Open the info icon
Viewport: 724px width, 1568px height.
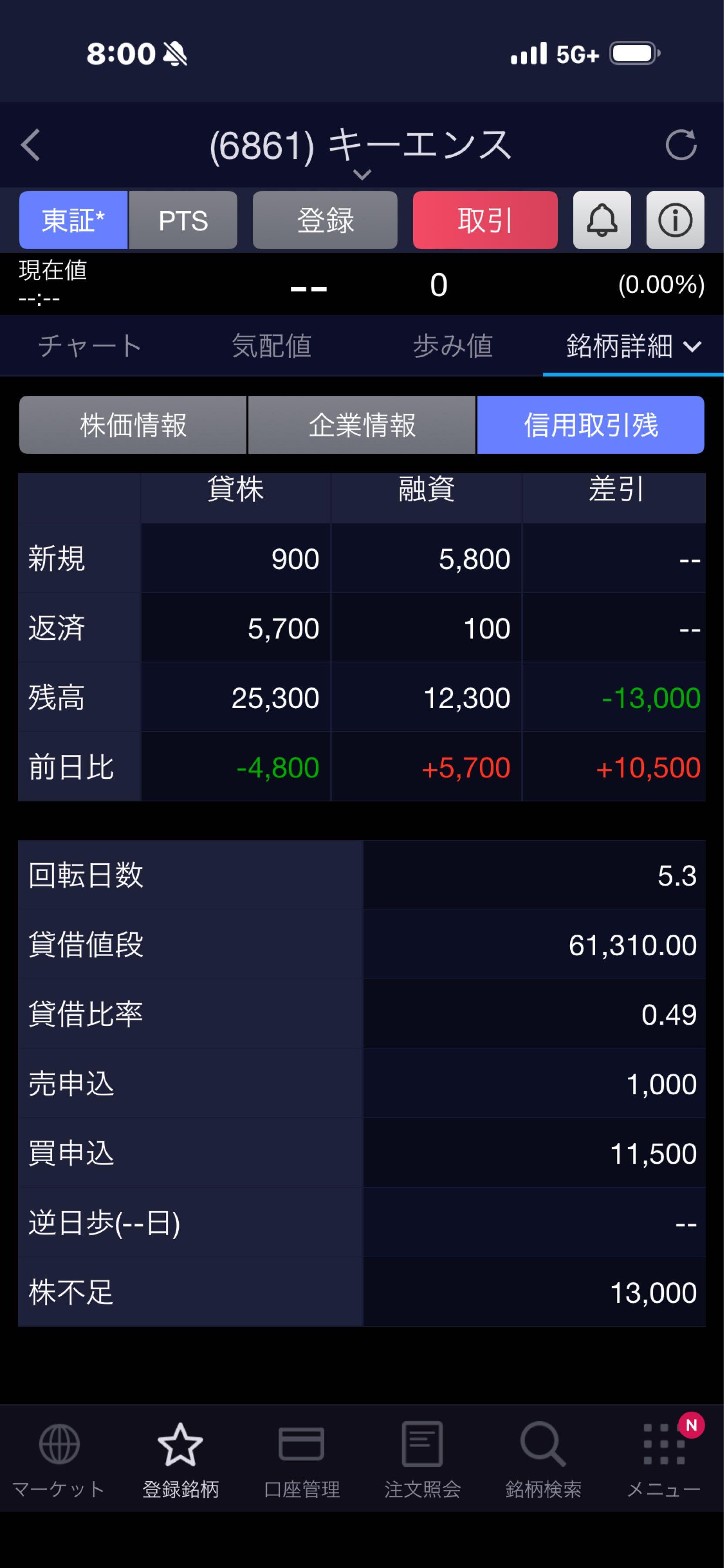click(x=675, y=220)
